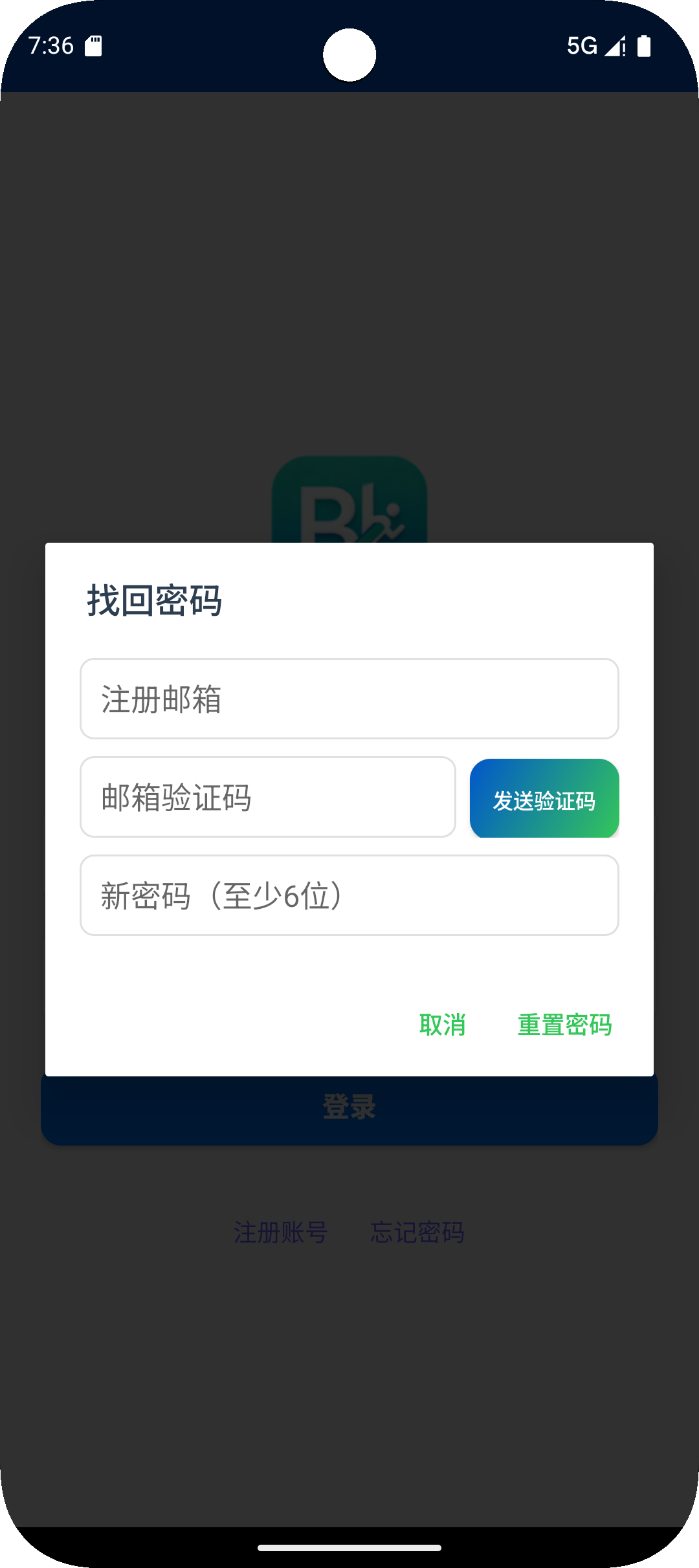Click the signal strength icon
Viewport: 699px width, 1568px height.
614,47
